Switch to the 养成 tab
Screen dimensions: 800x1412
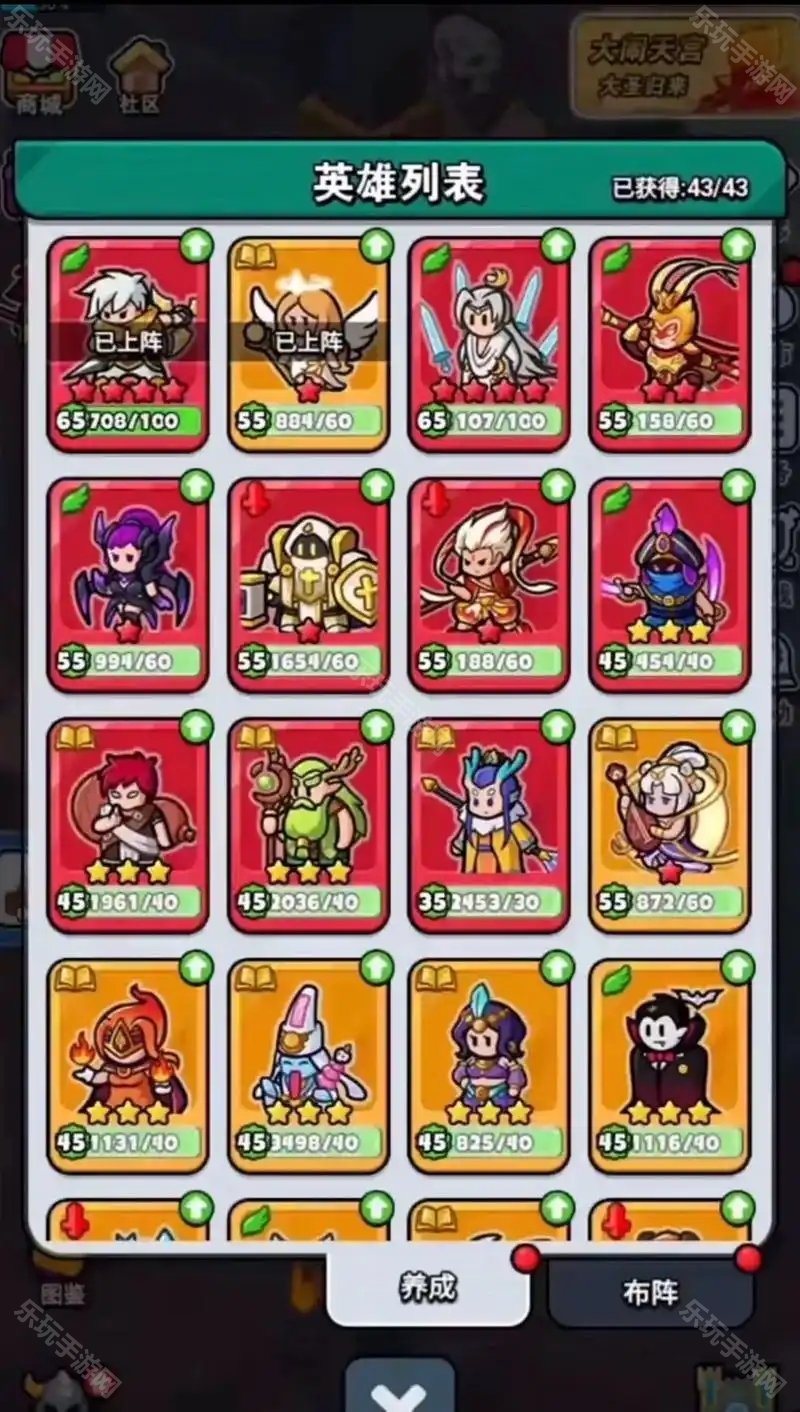pyautogui.click(x=428, y=1288)
